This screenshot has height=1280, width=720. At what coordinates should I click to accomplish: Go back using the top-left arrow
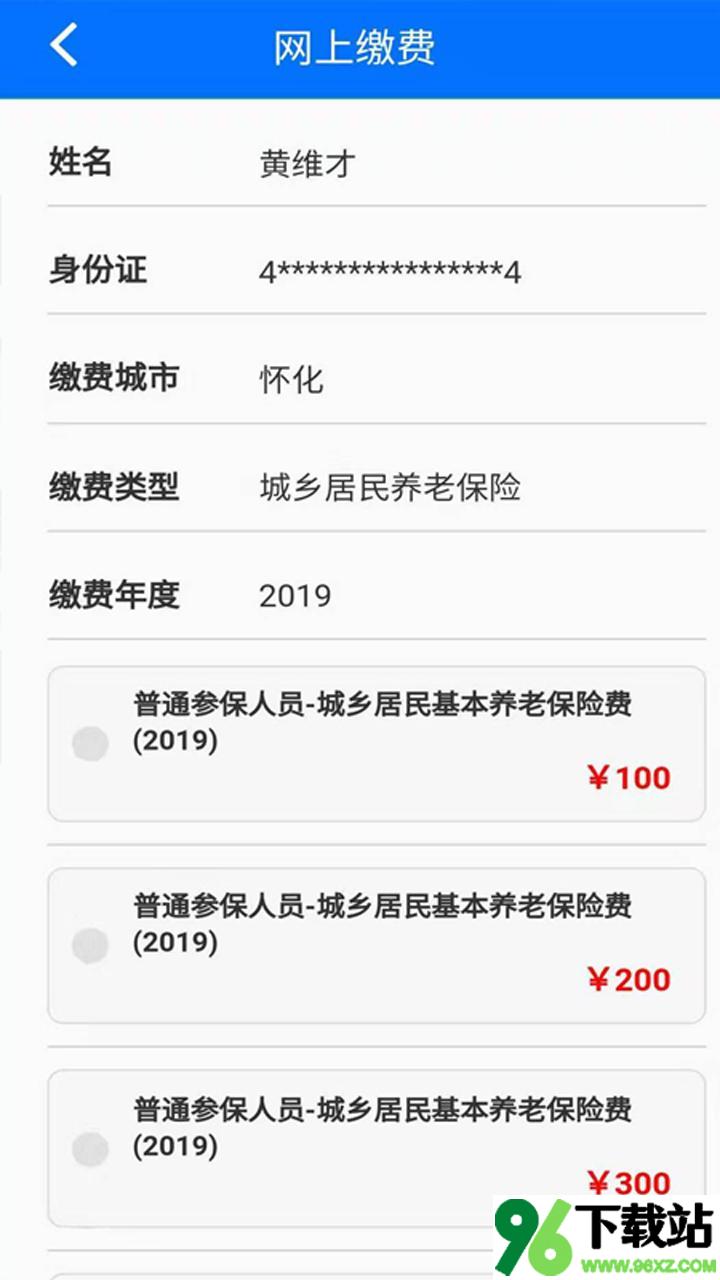click(64, 46)
